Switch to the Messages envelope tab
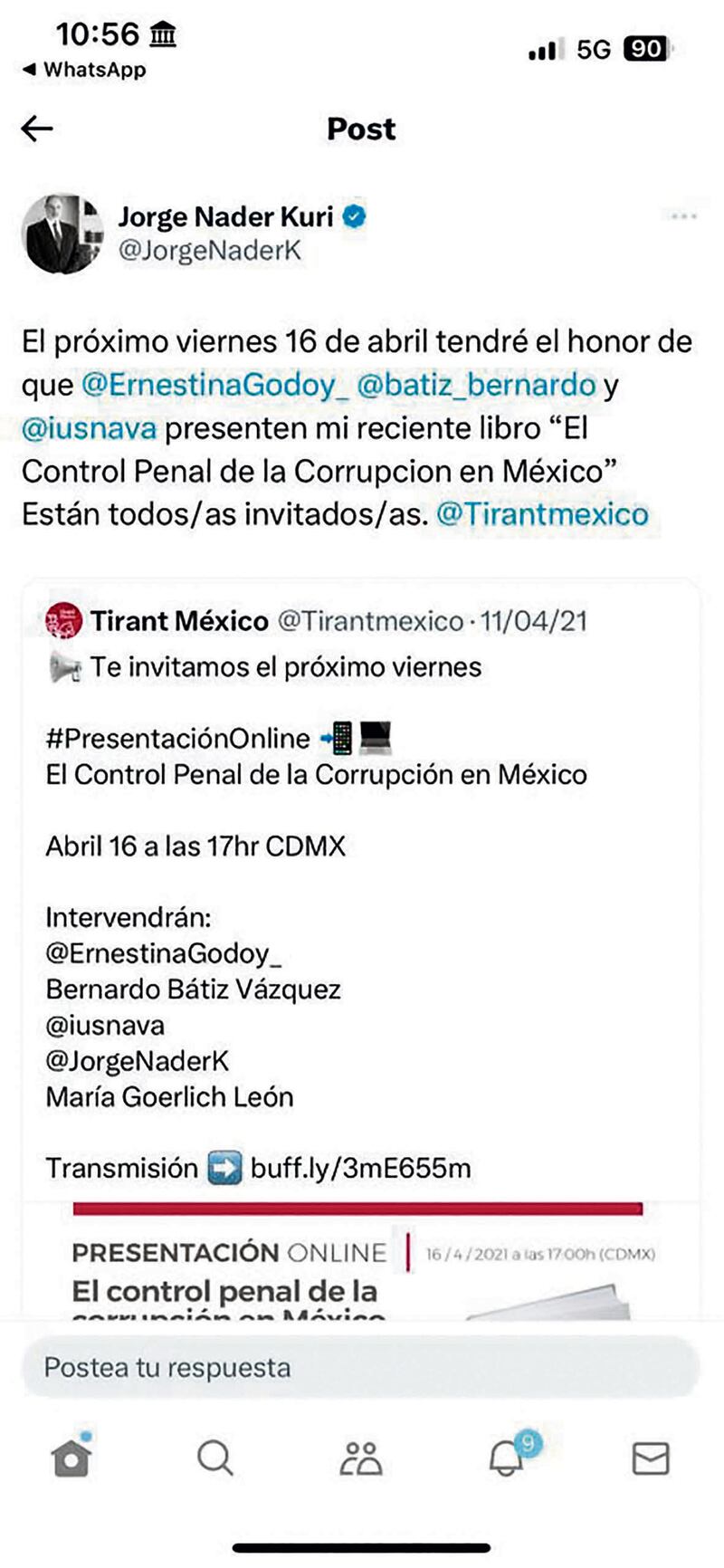Screen dimensions: 724x1568 click(x=650, y=1458)
